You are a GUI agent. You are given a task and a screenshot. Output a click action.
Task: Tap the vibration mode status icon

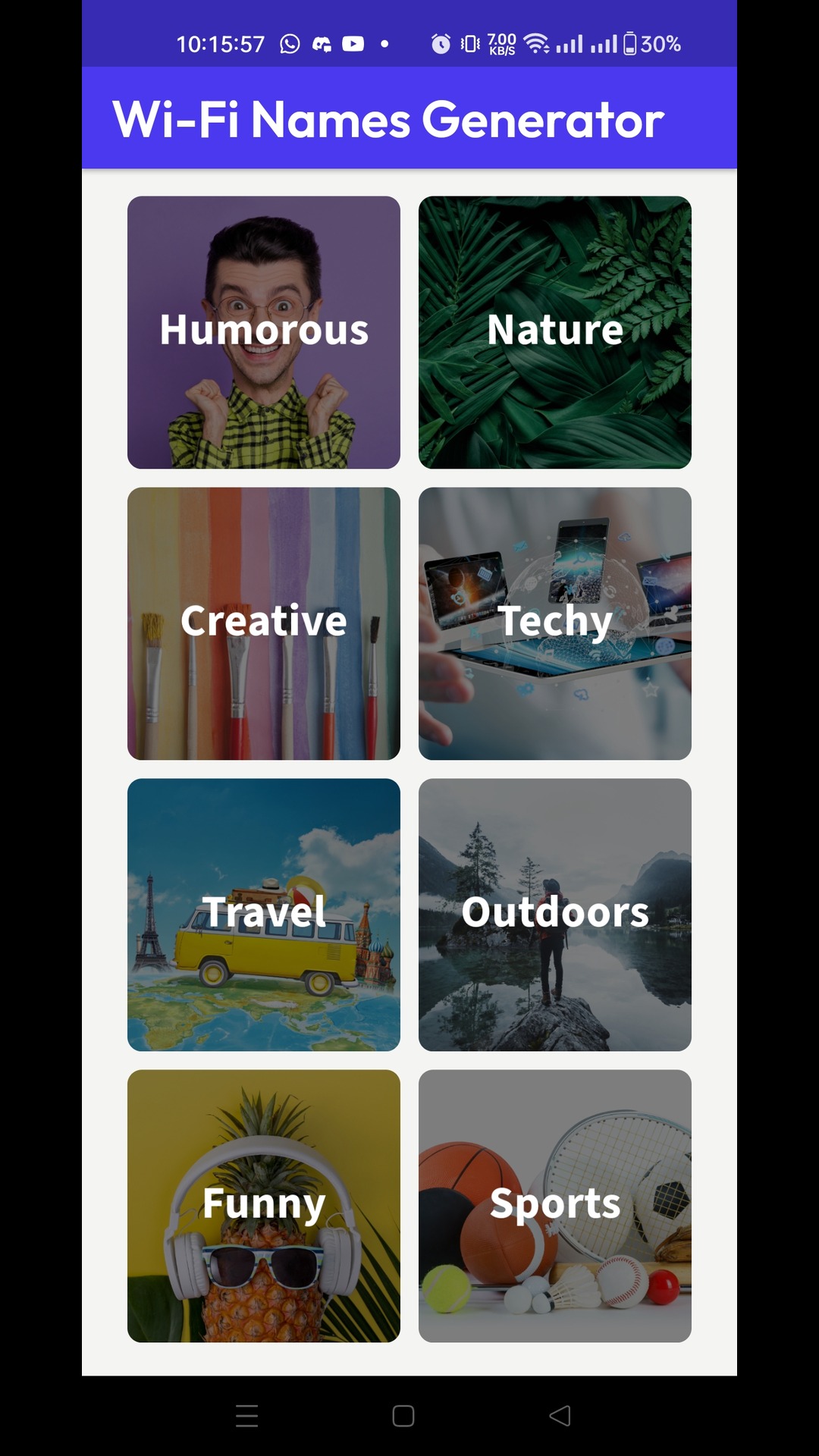pos(470,44)
